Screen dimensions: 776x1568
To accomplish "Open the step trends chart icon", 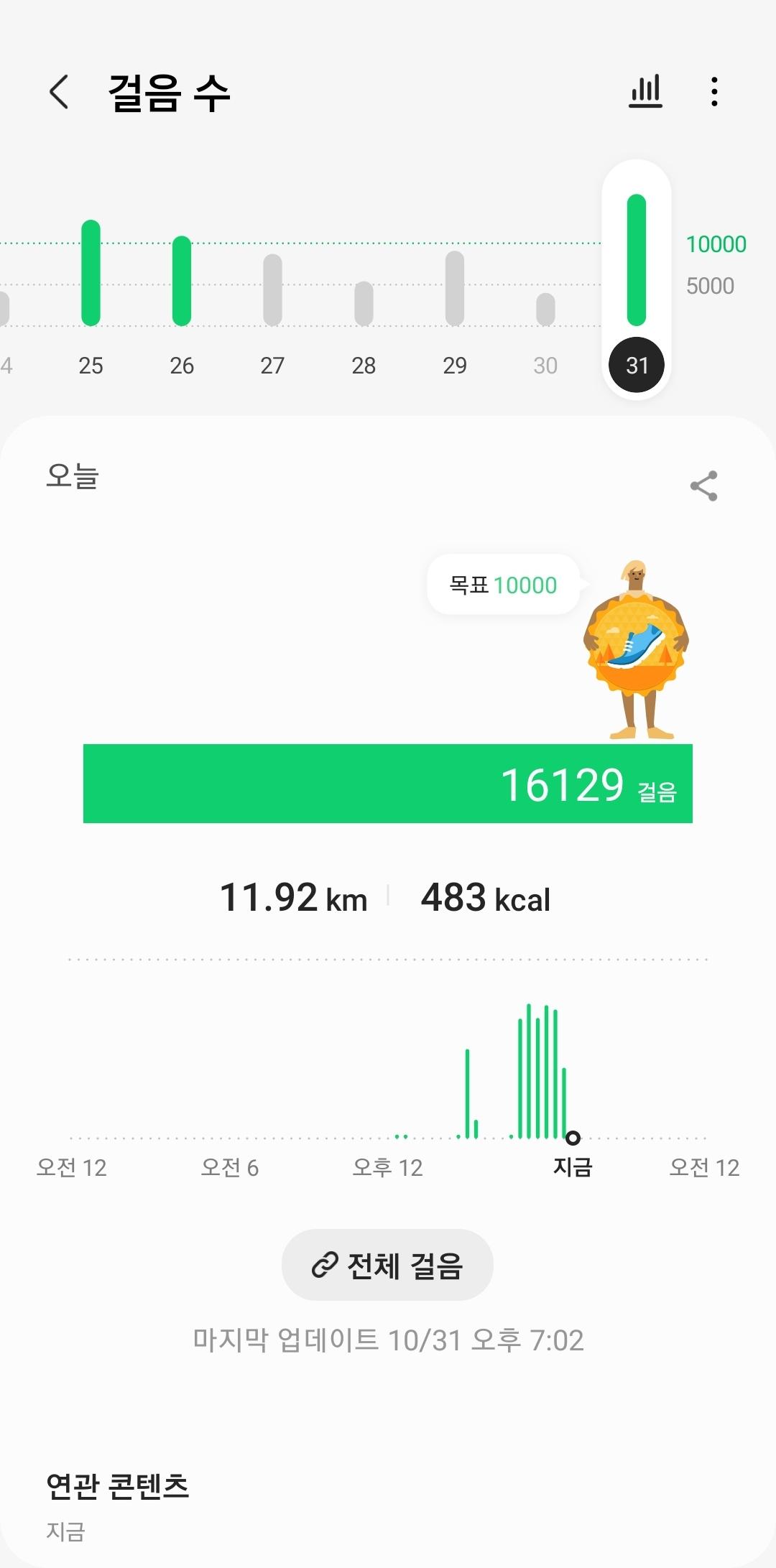I will pyautogui.click(x=645, y=92).
